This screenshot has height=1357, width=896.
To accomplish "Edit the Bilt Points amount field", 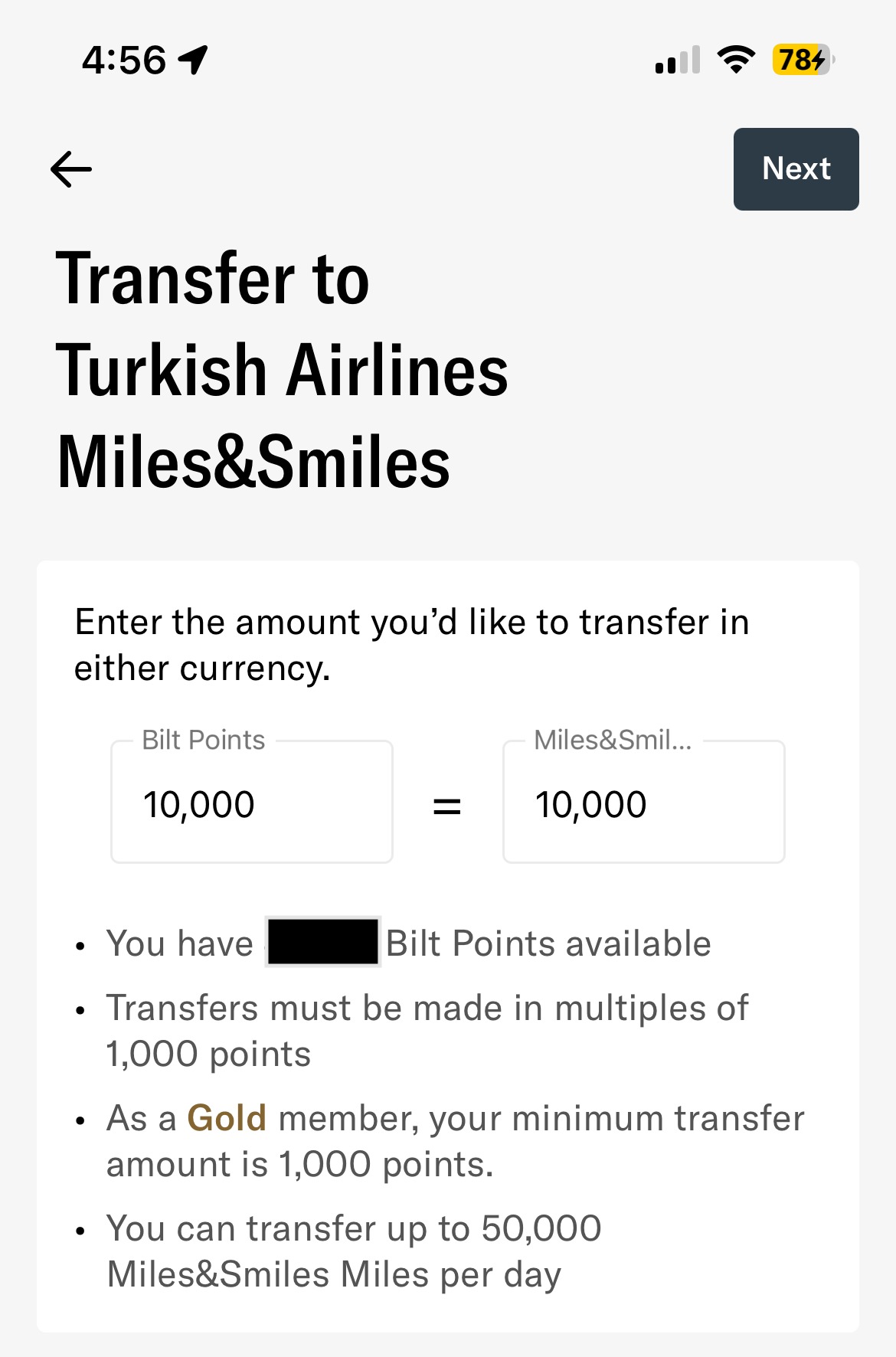I will [x=251, y=804].
